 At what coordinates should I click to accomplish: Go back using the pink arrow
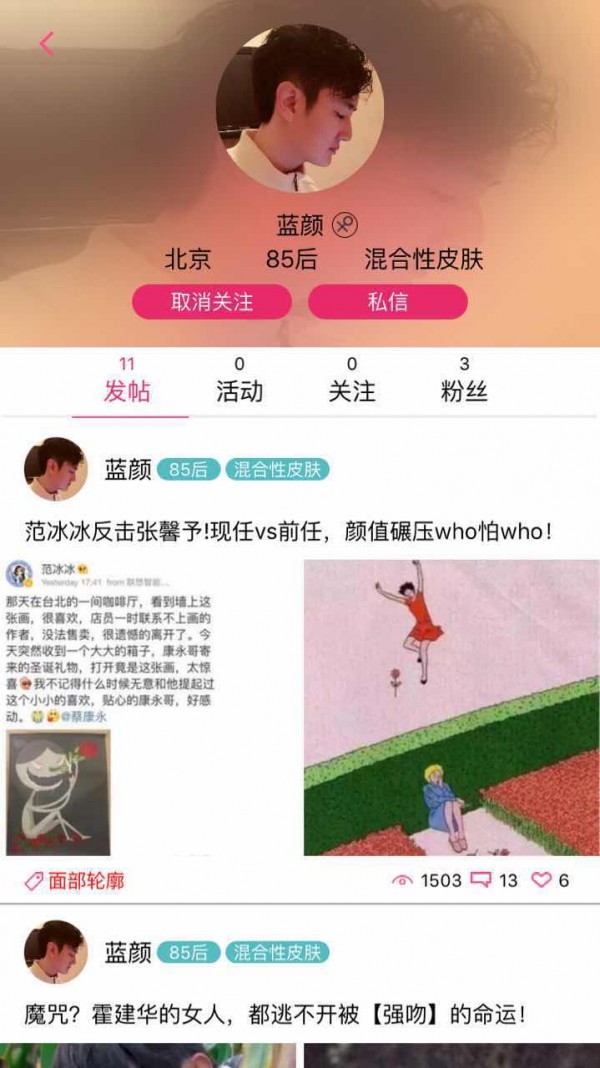[x=46, y=43]
